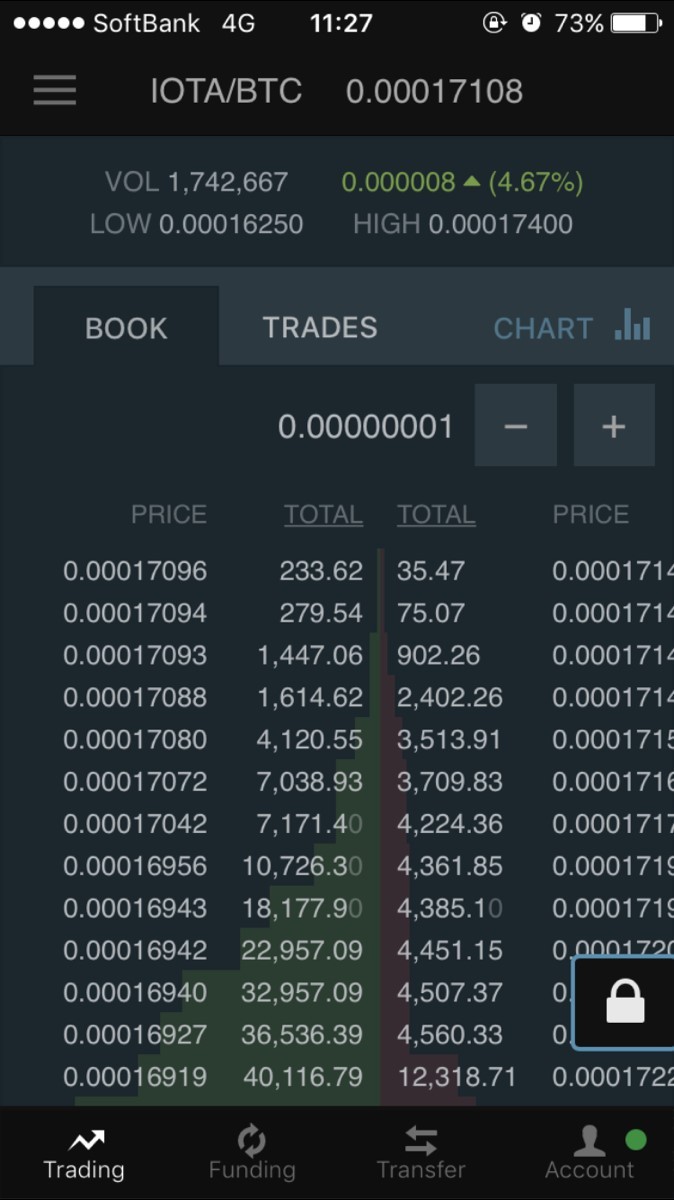Open the hamburger menu
Viewport: 674px width, 1200px height.
[x=55, y=91]
